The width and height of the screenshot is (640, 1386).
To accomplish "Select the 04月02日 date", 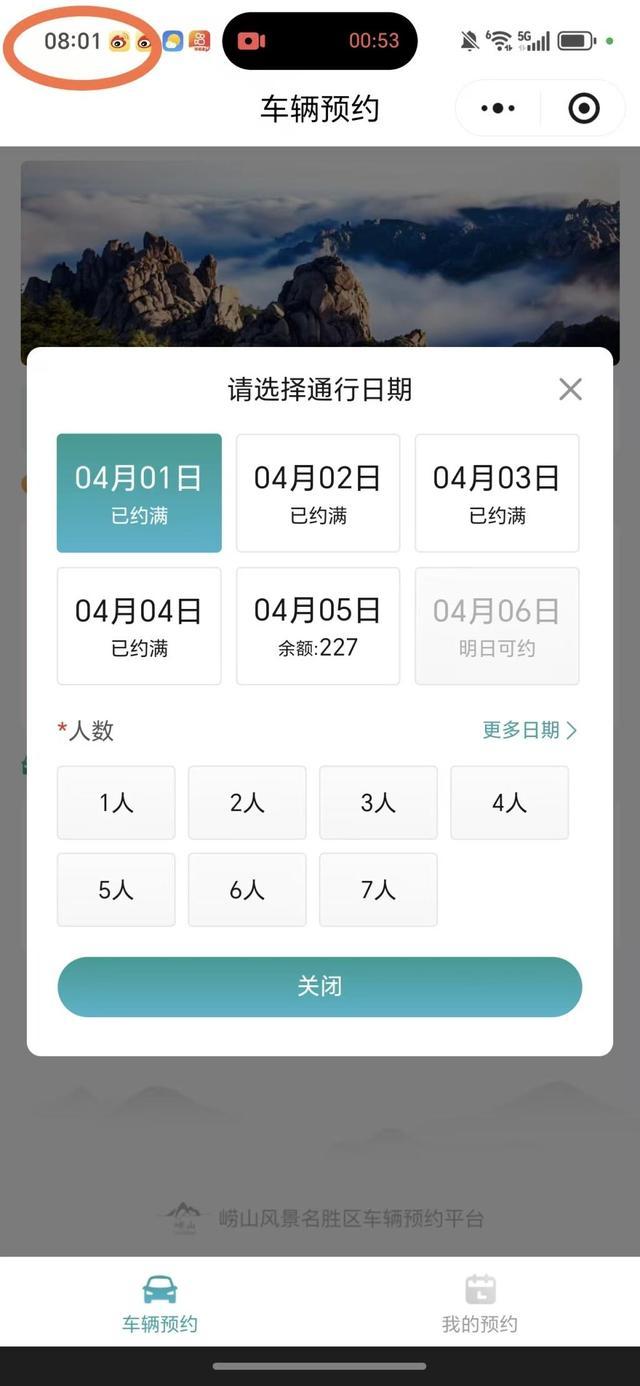I will (x=318, y=493).
